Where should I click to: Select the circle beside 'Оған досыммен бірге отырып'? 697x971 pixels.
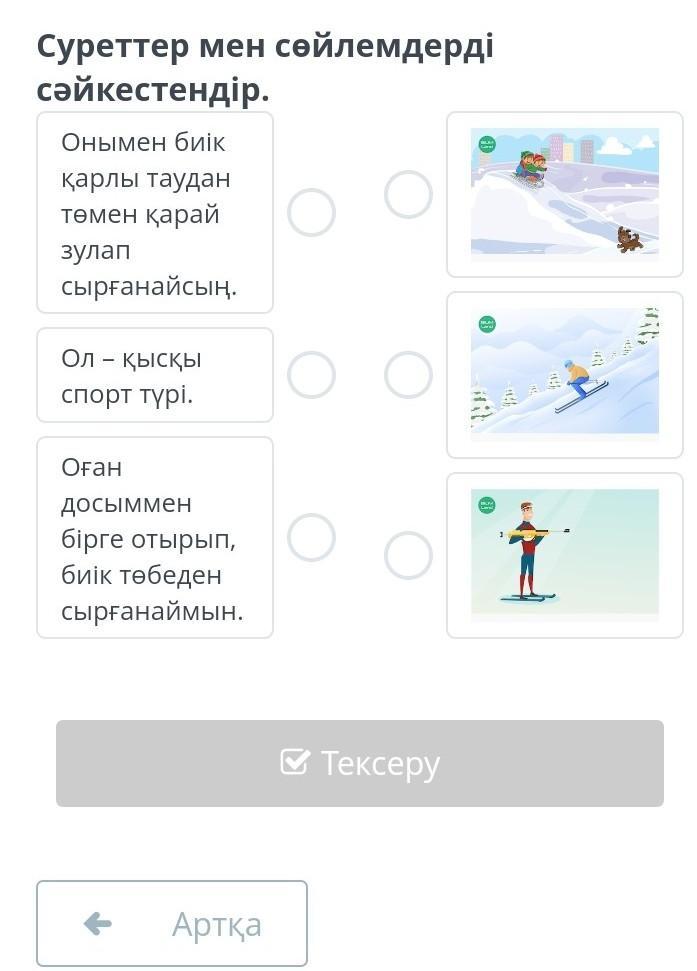[311, 537]
